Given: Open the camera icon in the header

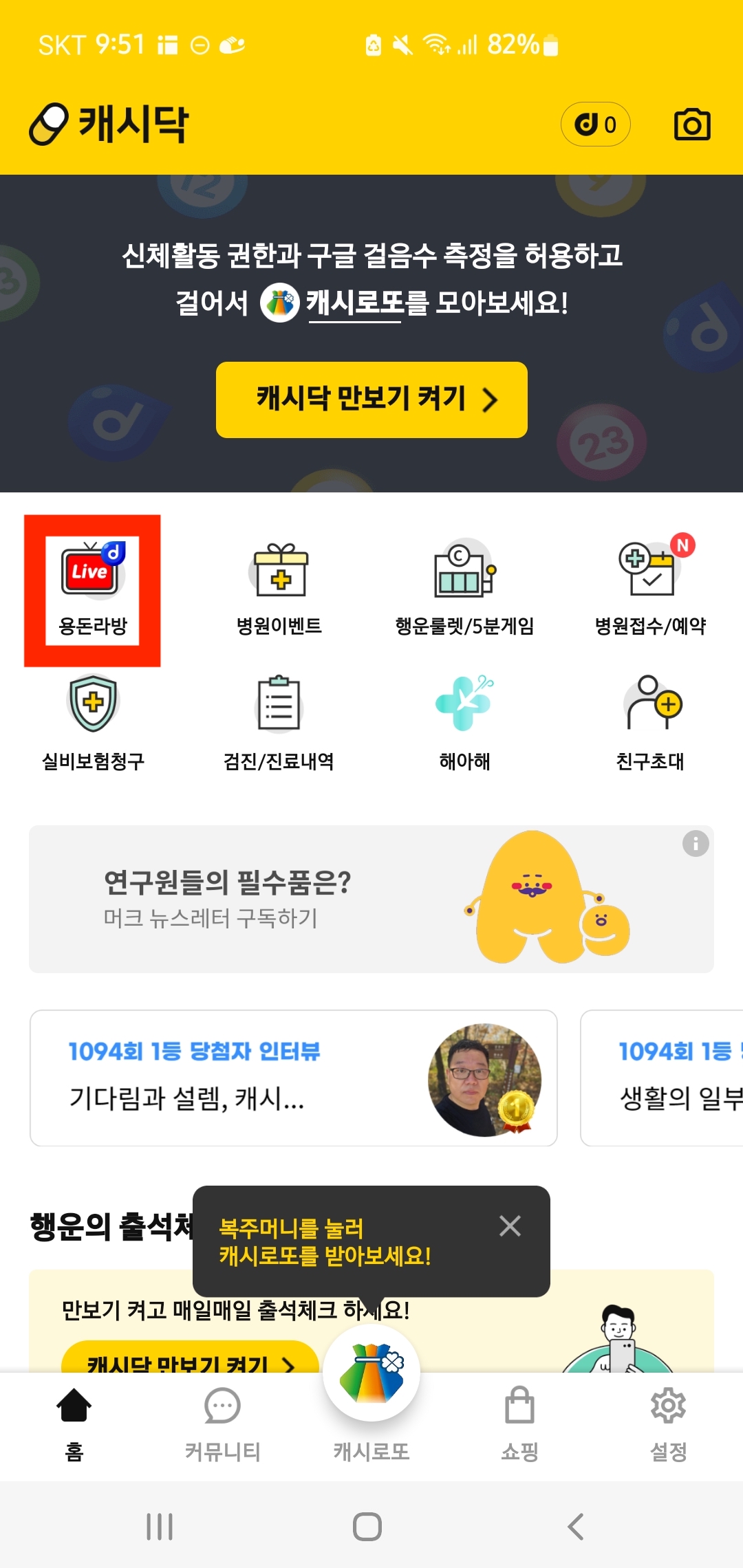Looking at the screenshot, I should tap(692, 124).
